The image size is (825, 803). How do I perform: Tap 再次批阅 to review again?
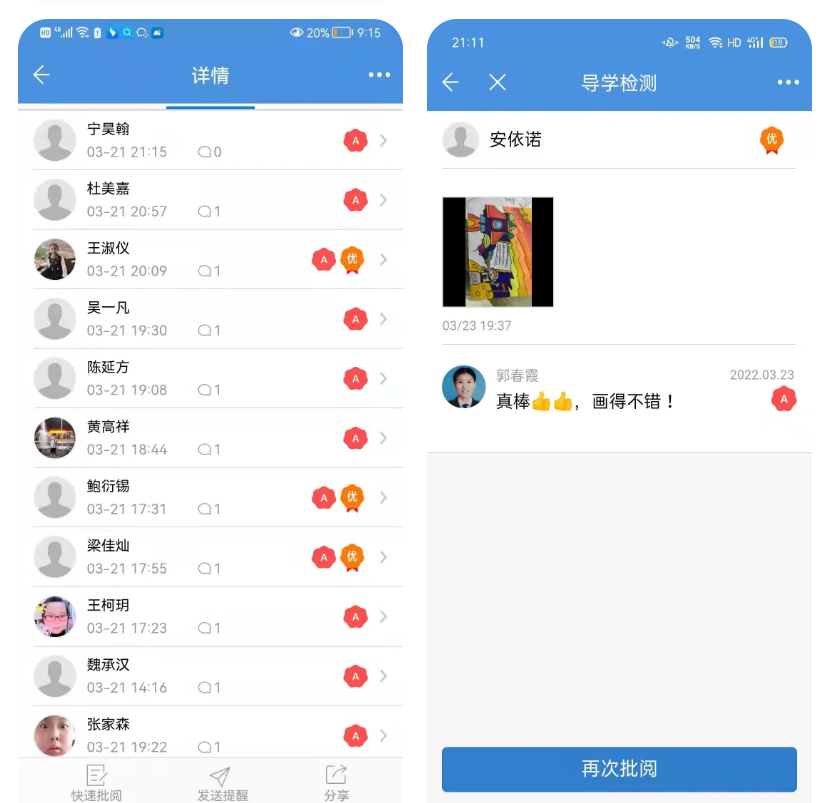coord(619,769)
